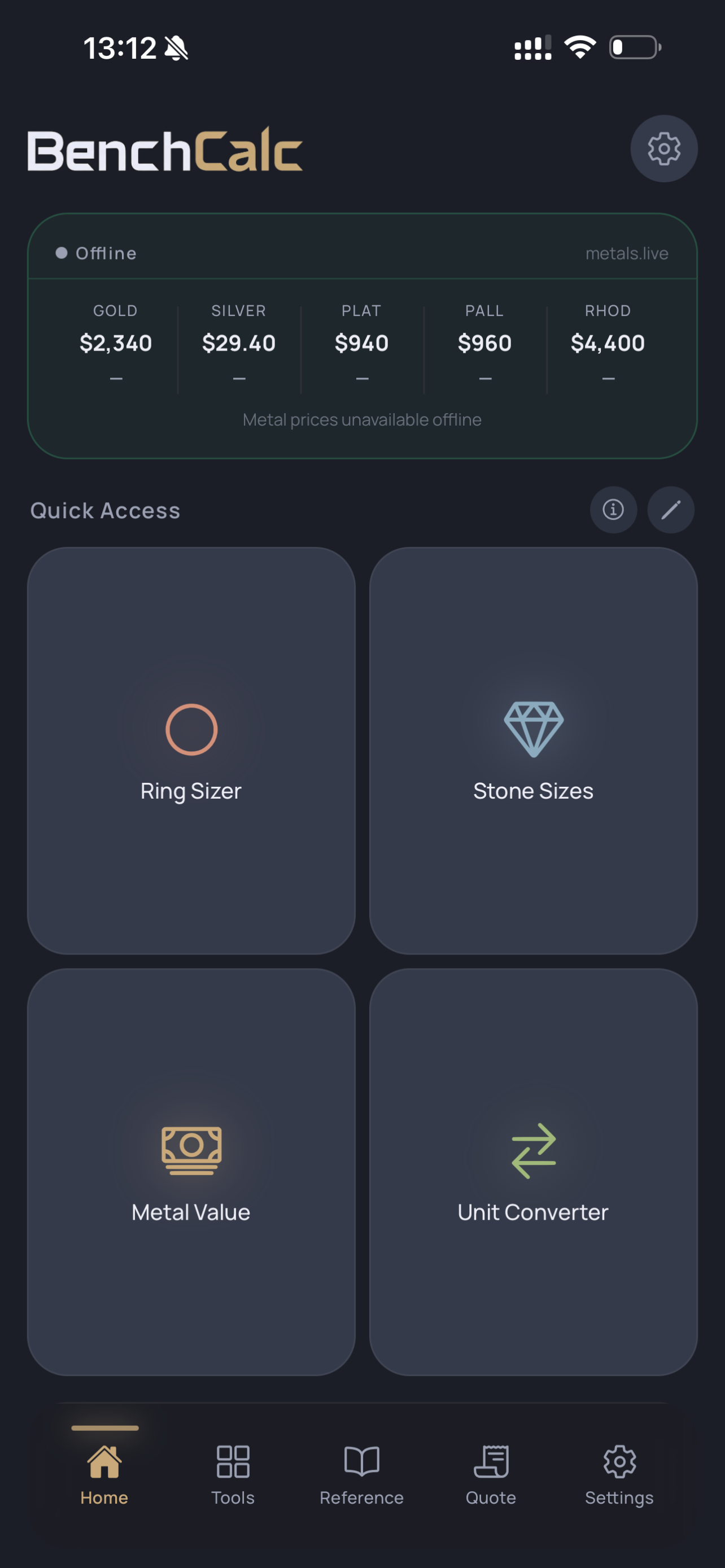This screenshot has height=1568, width=725.
Task: Tap the metal prices unavailable offline banner
Action: [362, 419]
